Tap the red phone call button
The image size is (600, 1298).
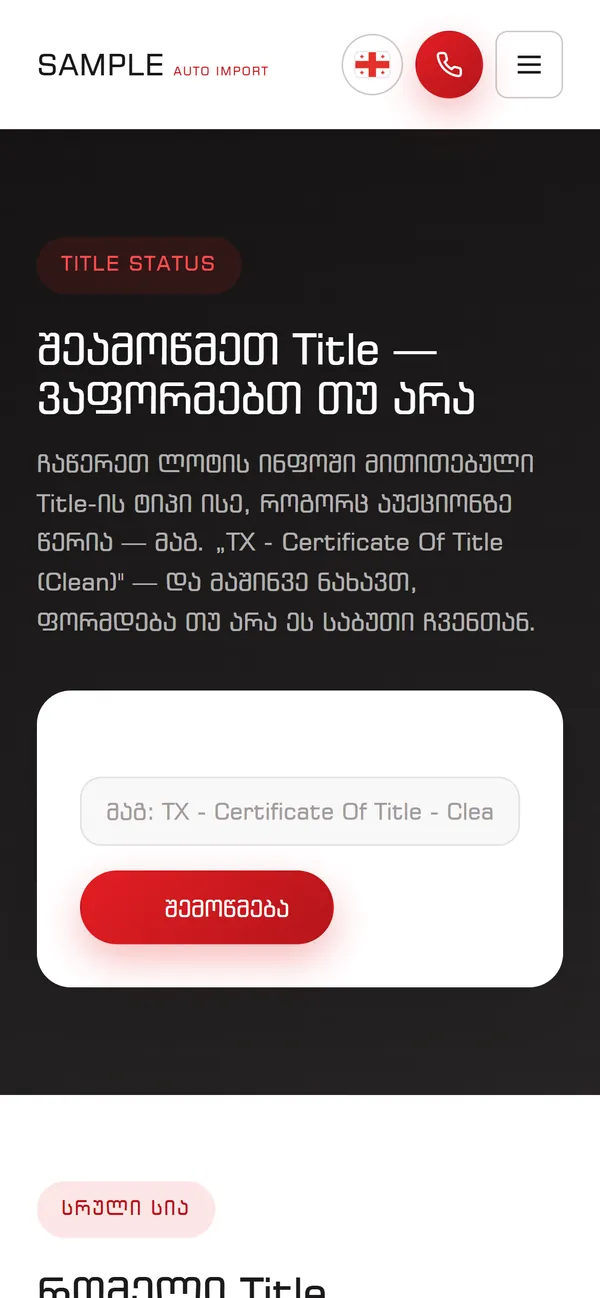449,65
